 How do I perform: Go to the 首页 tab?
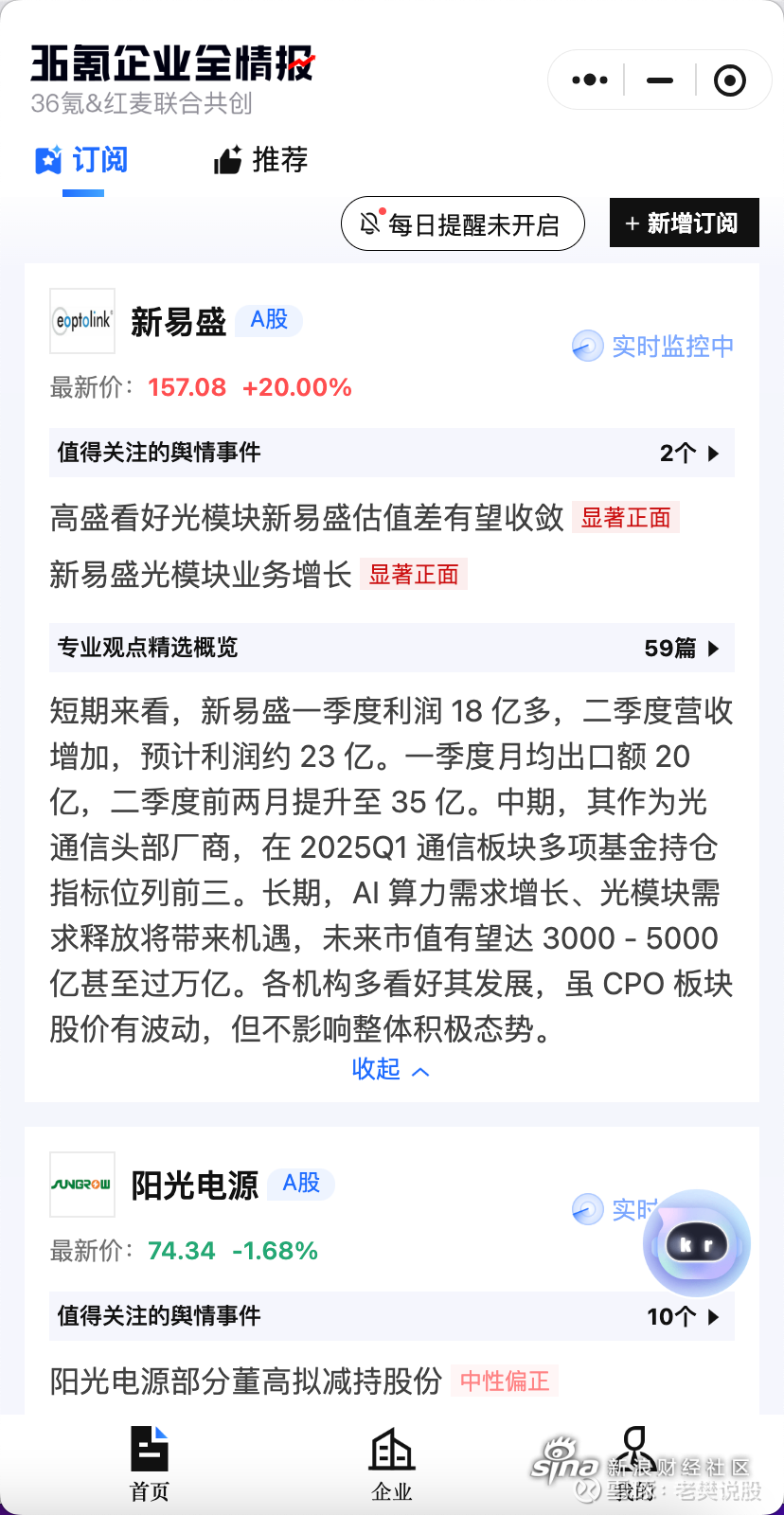[150, 1464]
